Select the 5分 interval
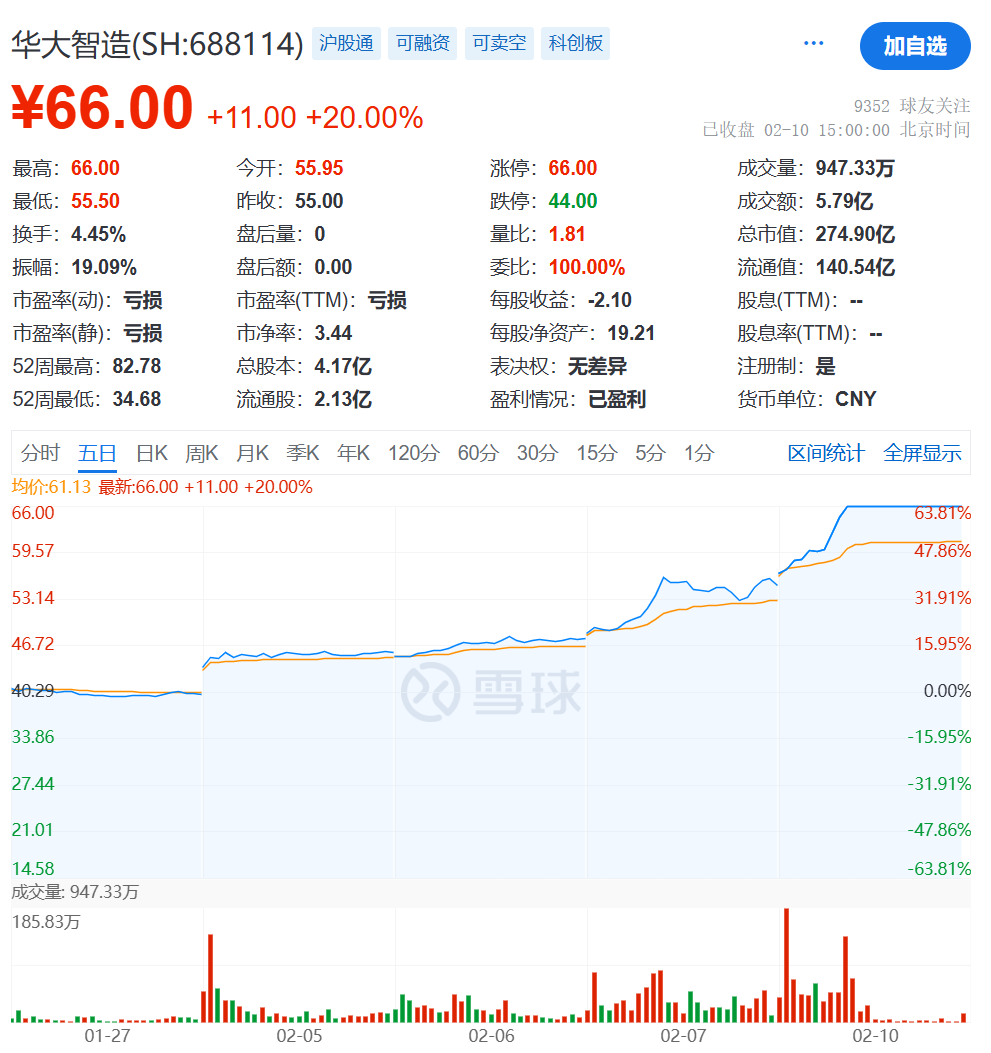Image resolution: width=991 pixels, height=1053 pixels. [650, 453]
